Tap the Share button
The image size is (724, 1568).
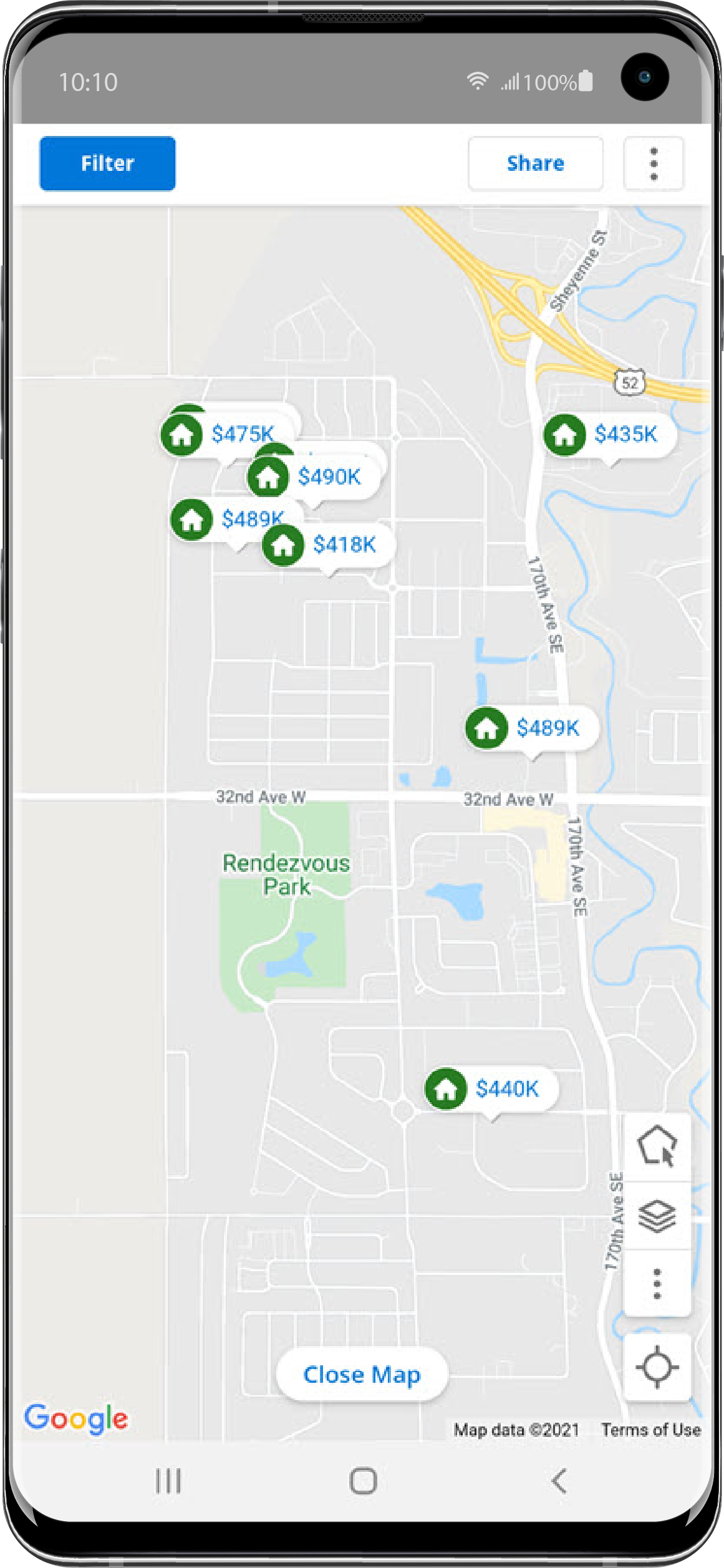coord(535,163)
